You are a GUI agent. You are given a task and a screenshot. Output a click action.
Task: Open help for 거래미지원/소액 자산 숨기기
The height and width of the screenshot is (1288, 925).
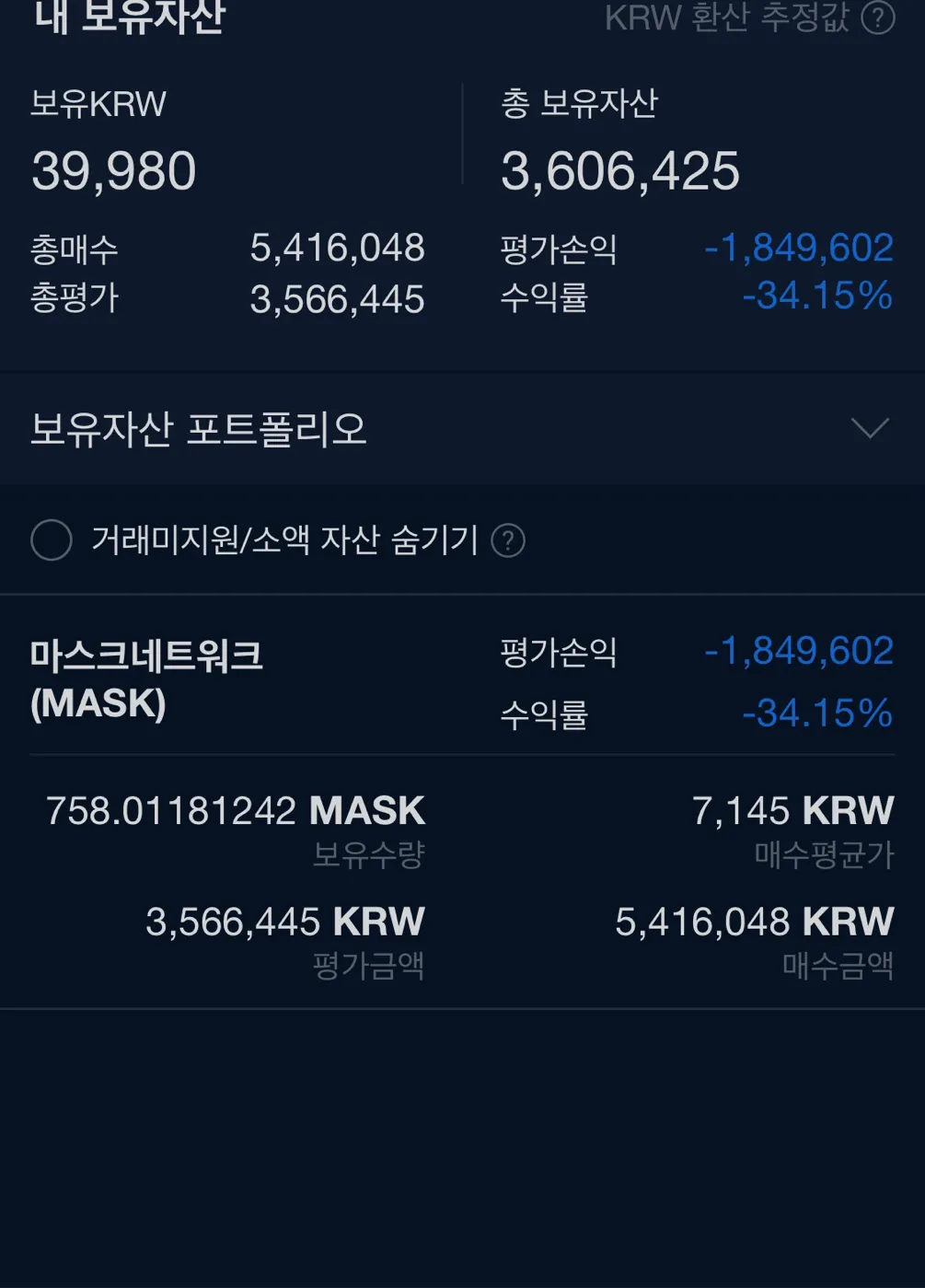pyautogui.click(x=508, y=540)
